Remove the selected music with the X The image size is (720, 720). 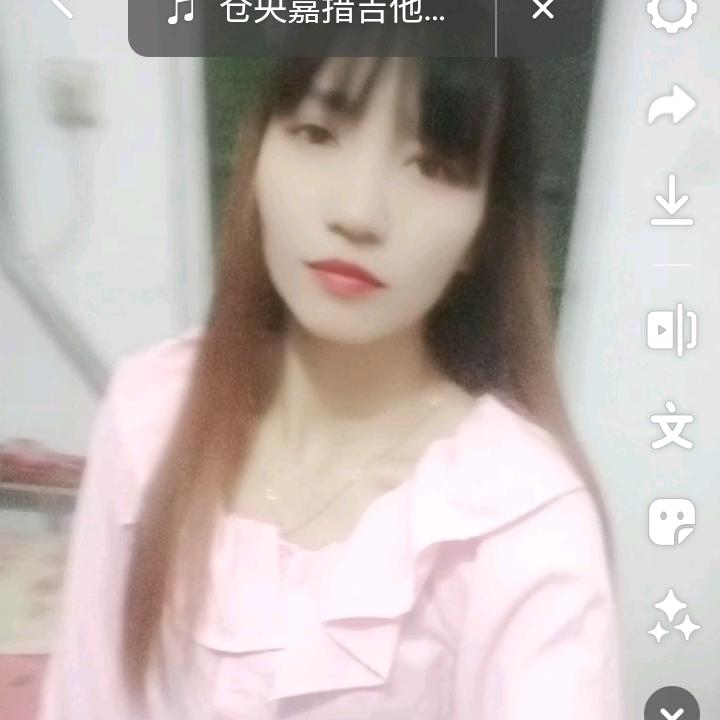click(x=543, y=11)
